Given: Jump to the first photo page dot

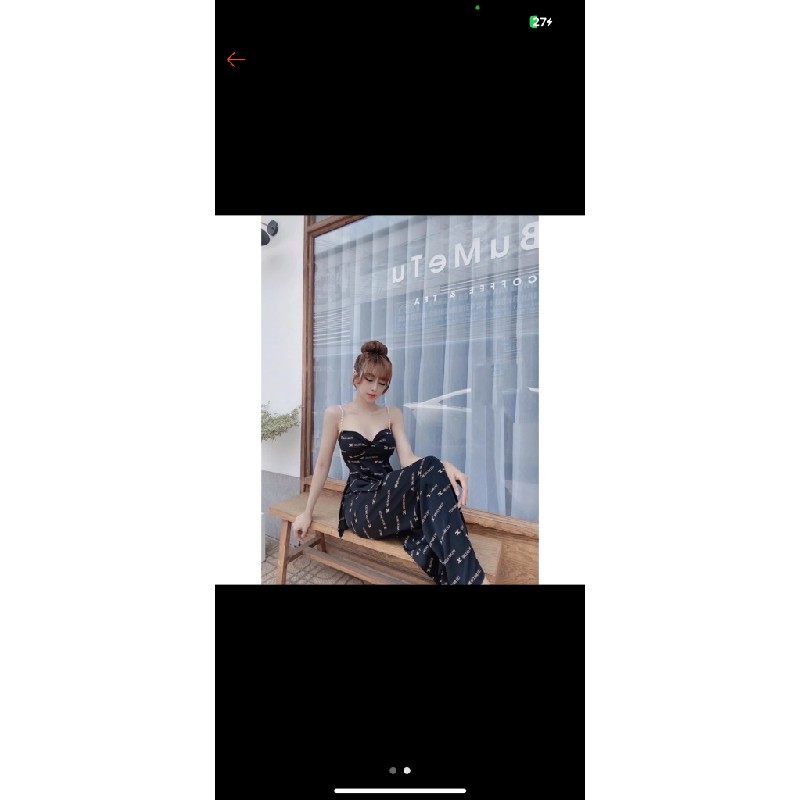Looking at the screenshot, I should pyautogui.click(x=392, y=770).
